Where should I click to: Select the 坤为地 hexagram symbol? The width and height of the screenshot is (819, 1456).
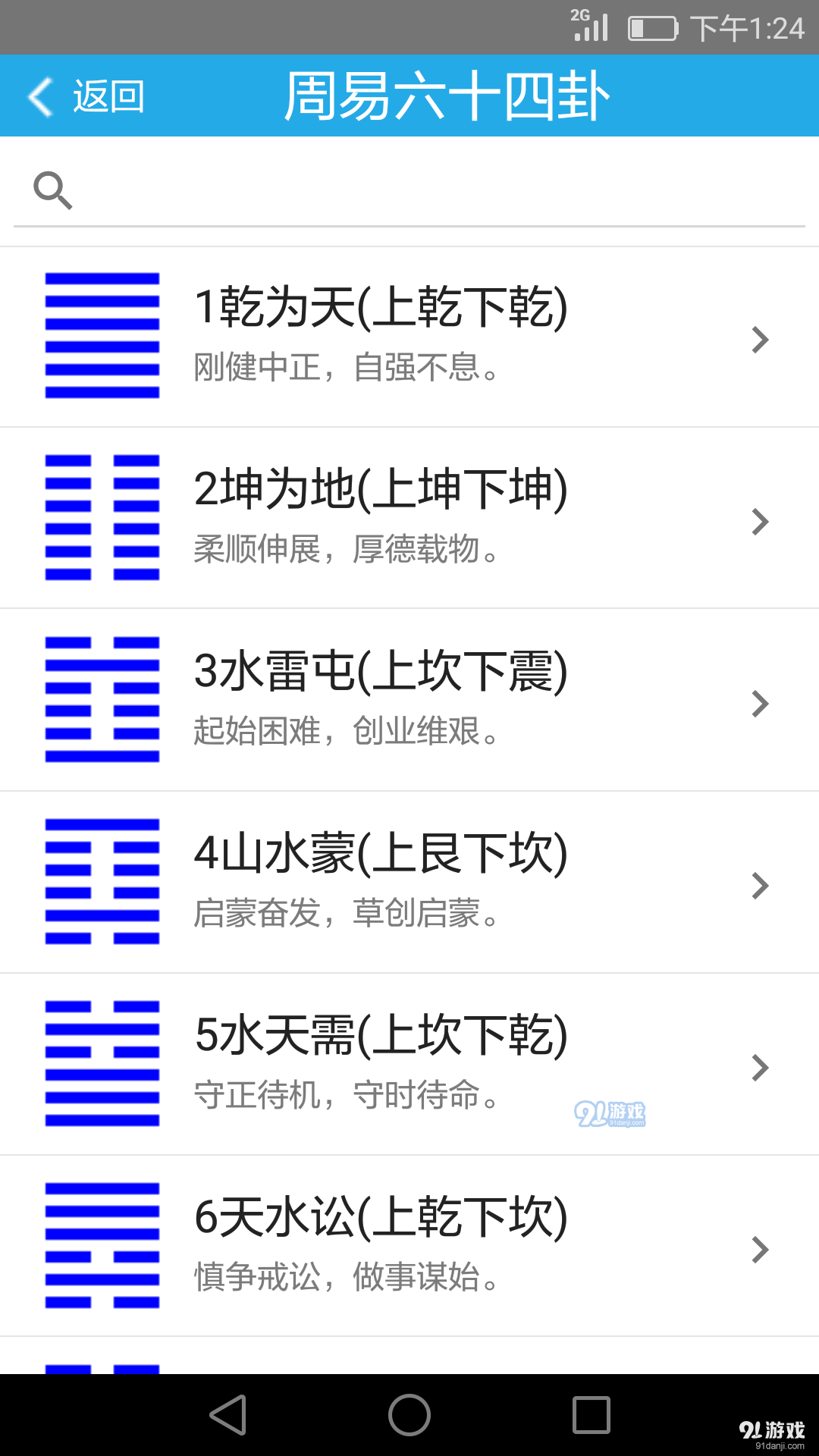pyautogui.click(x=102, y=518)
